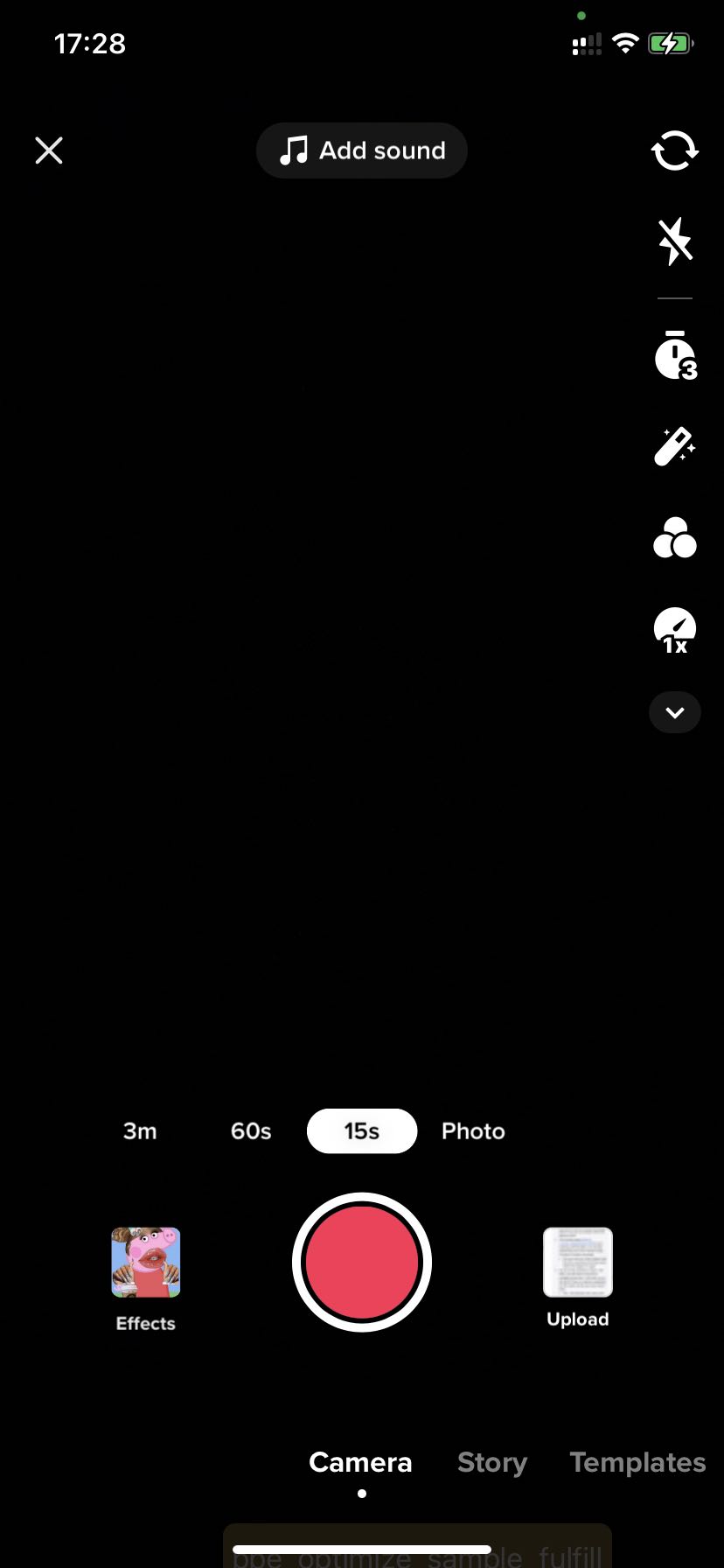Tap Add sound
Viewport: 724px width, 1568px height.
pyautogui.click(x=362, y=150)
